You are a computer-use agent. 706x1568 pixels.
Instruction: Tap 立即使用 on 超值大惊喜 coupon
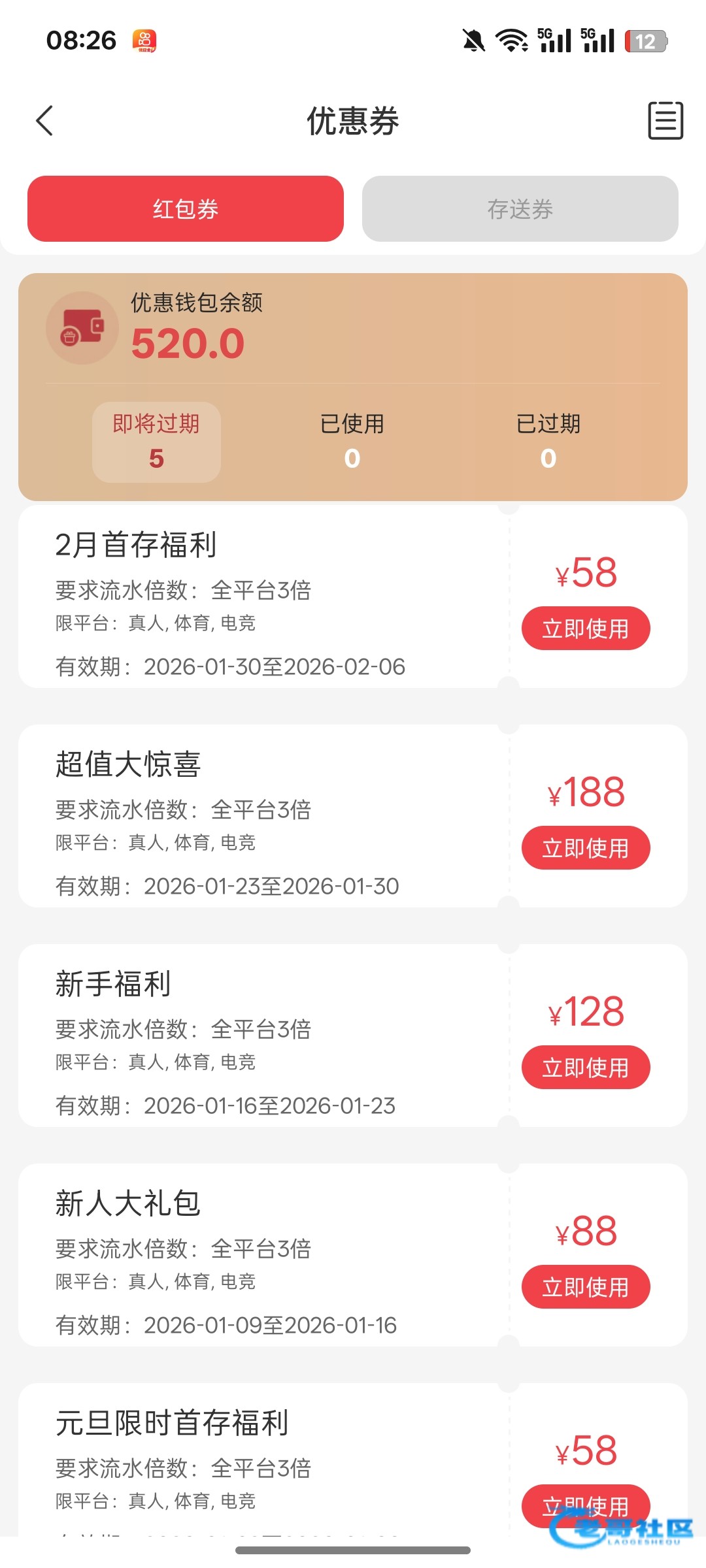click(585, 848)
